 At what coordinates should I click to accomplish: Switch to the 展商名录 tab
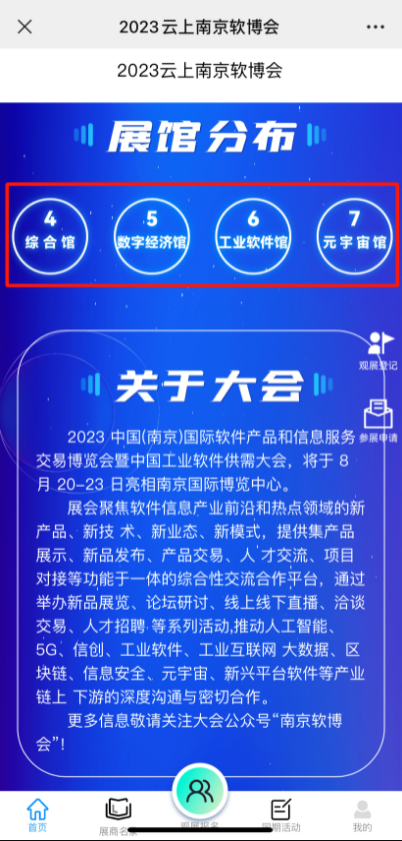118,816
